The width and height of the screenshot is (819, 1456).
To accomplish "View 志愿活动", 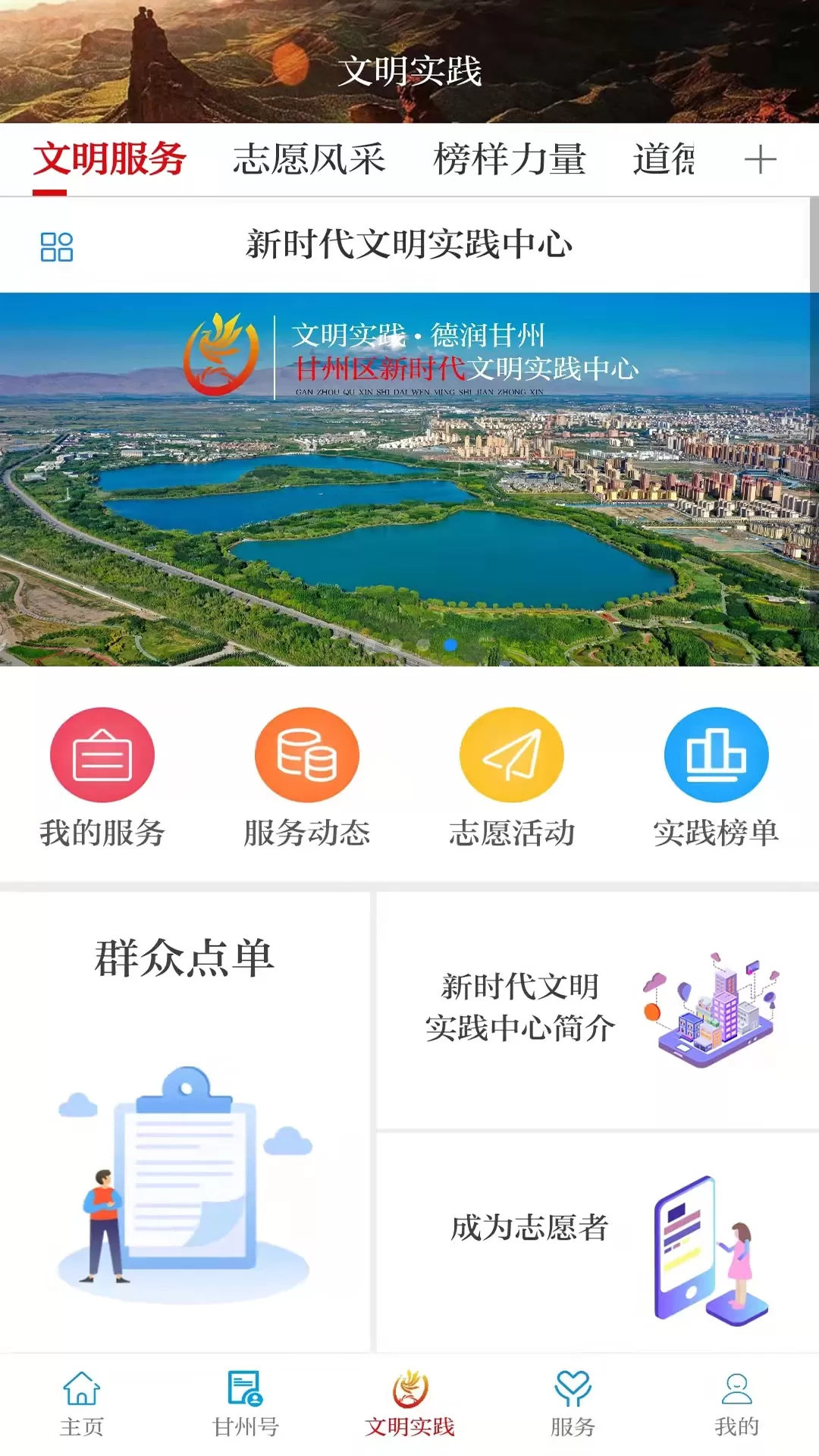I will click(x=512, y=779).
